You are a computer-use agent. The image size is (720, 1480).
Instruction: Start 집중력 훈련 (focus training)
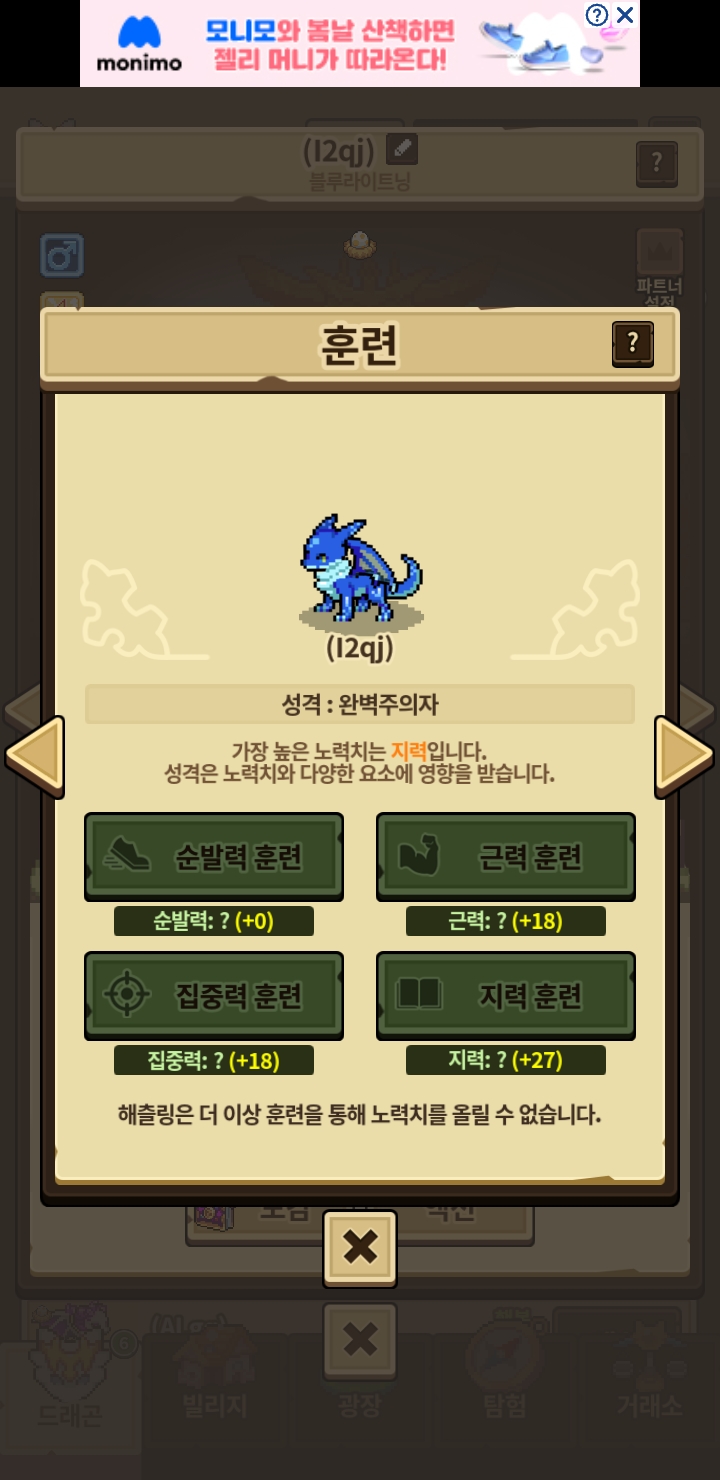pos(214,996)
